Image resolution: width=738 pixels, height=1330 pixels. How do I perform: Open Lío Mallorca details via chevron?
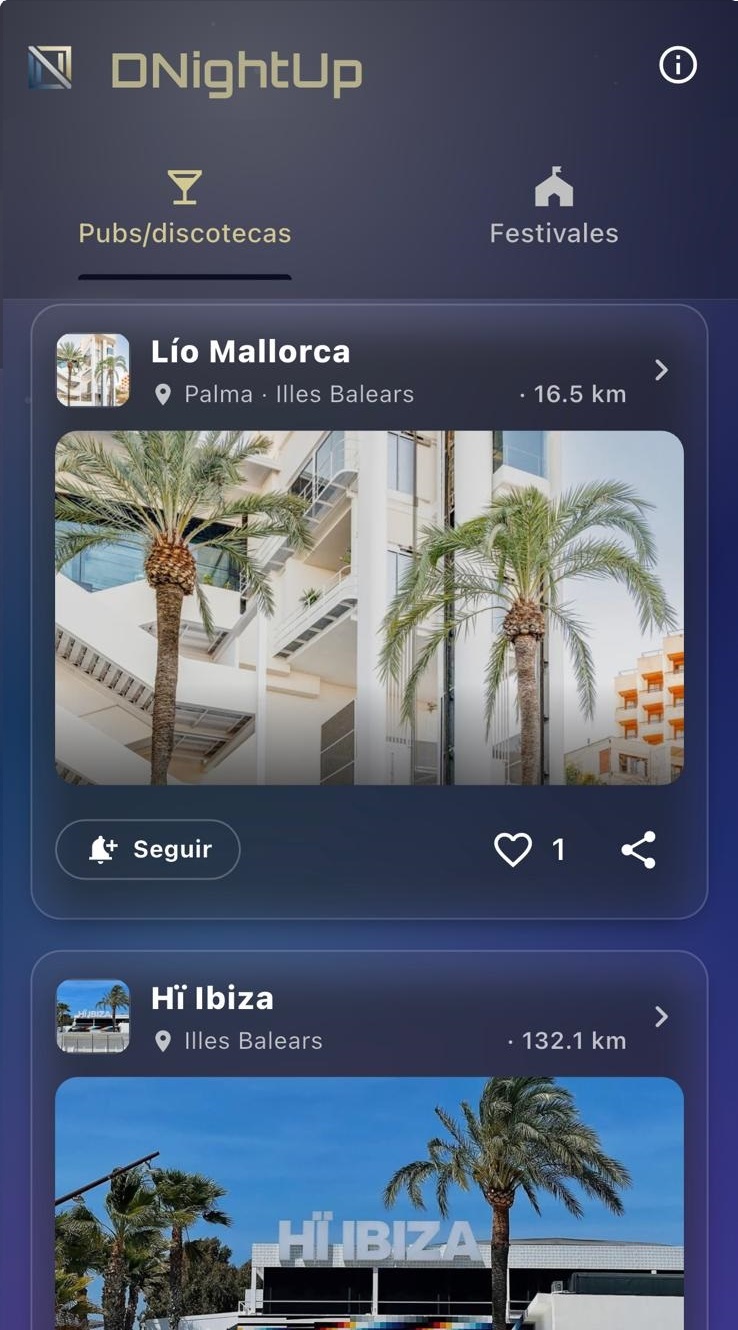[x=661, y=371]
